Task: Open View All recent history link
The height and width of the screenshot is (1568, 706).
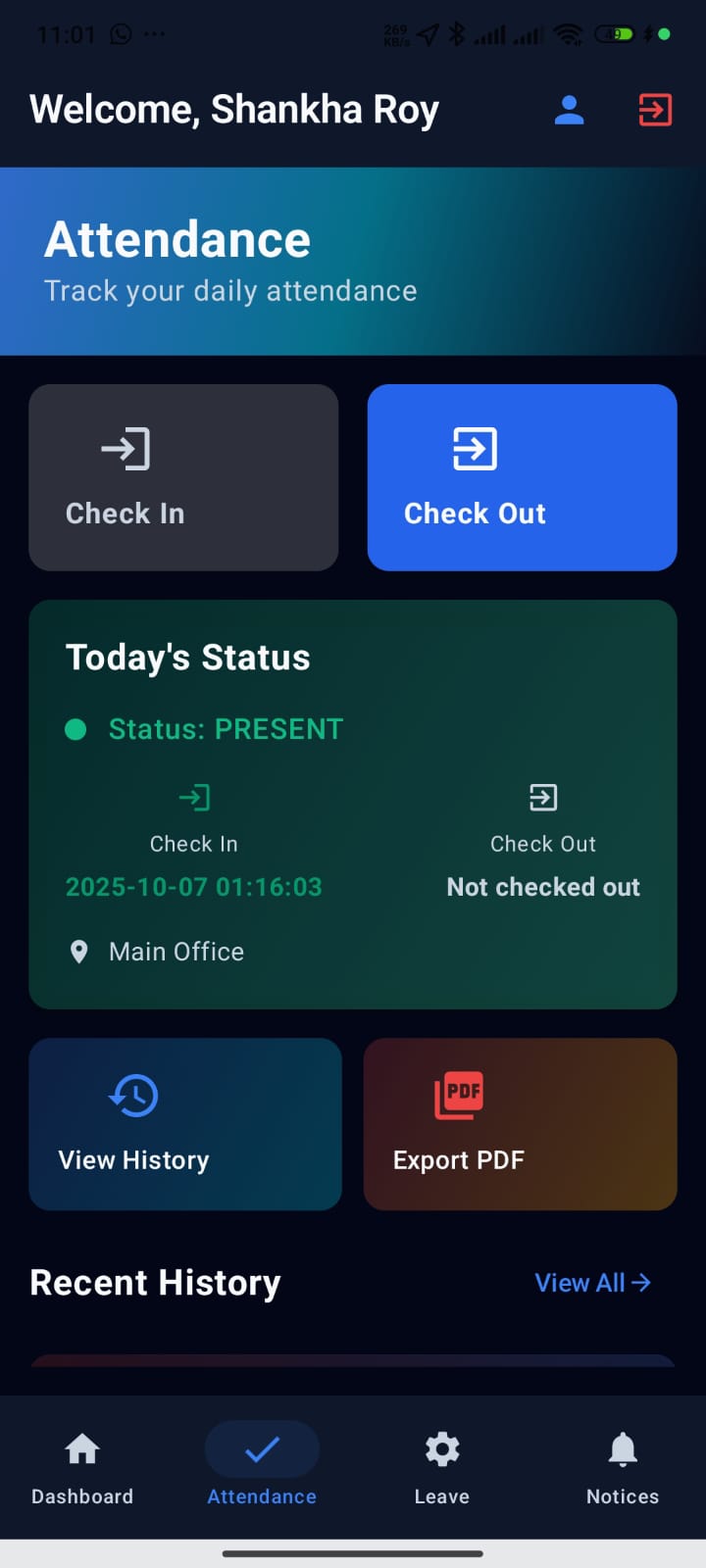Action: click(592, 1283)
